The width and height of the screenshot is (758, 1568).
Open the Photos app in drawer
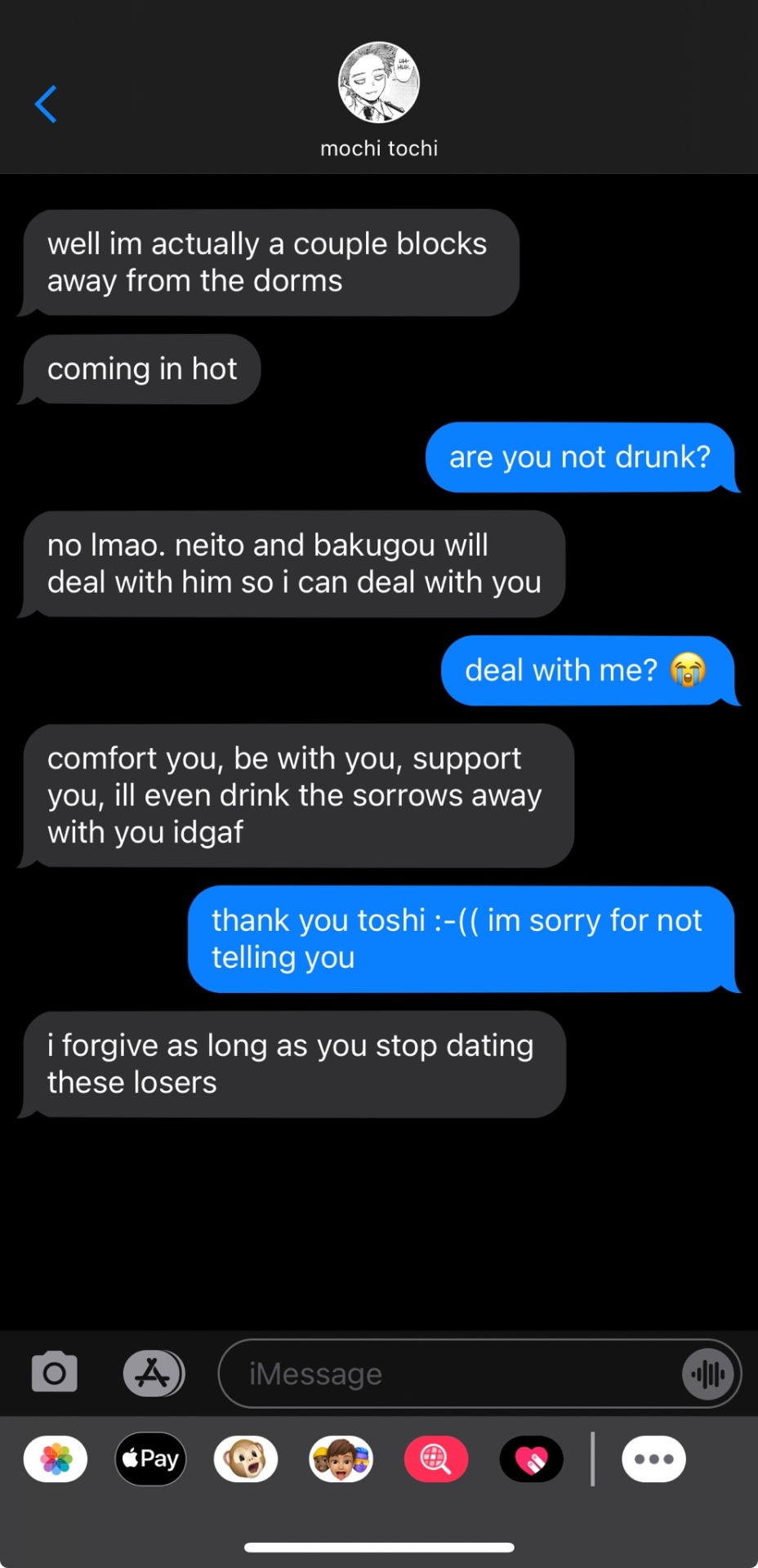pyautogui.click(x=56, y=1459)
